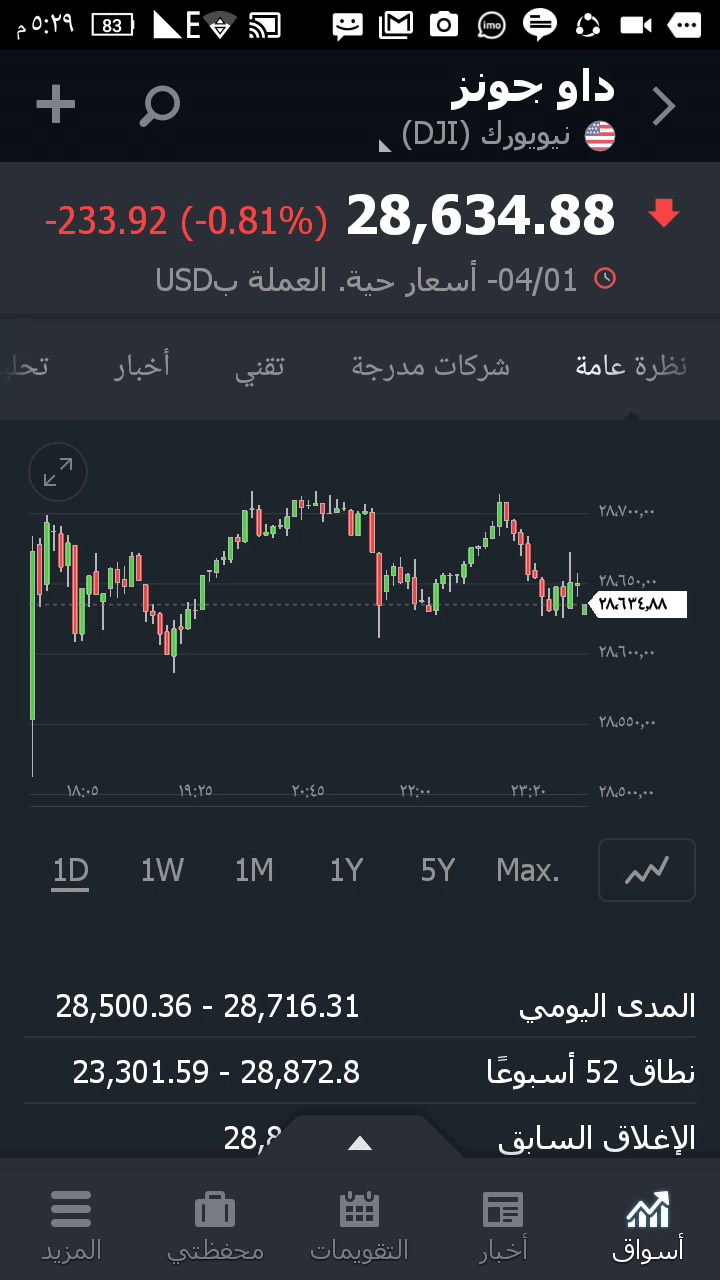
Task: Open the التقويمات calendars tab
Action: pyautogui.click(x=359, y=1225)
